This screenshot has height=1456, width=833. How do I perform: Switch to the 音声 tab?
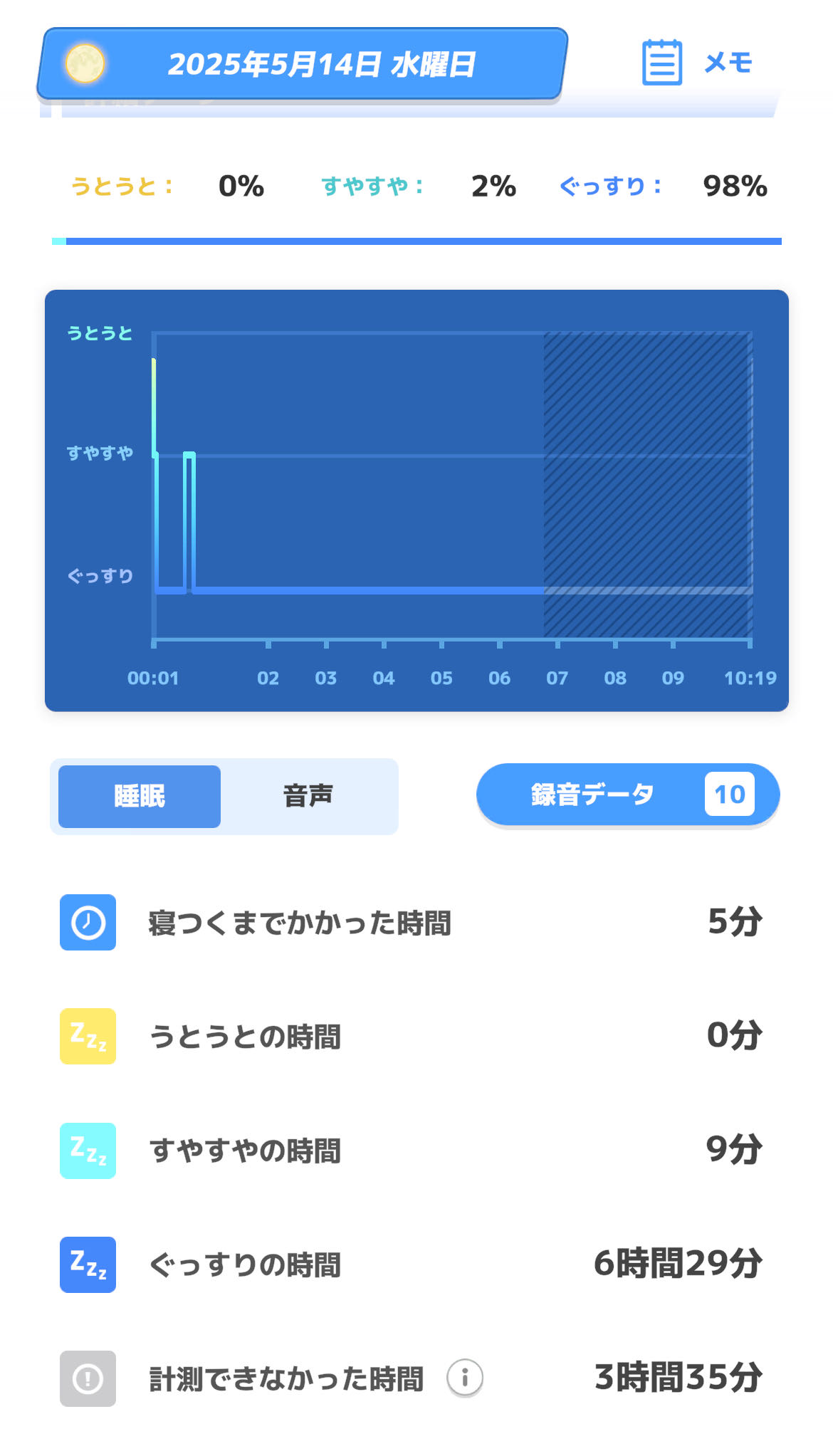308,796
